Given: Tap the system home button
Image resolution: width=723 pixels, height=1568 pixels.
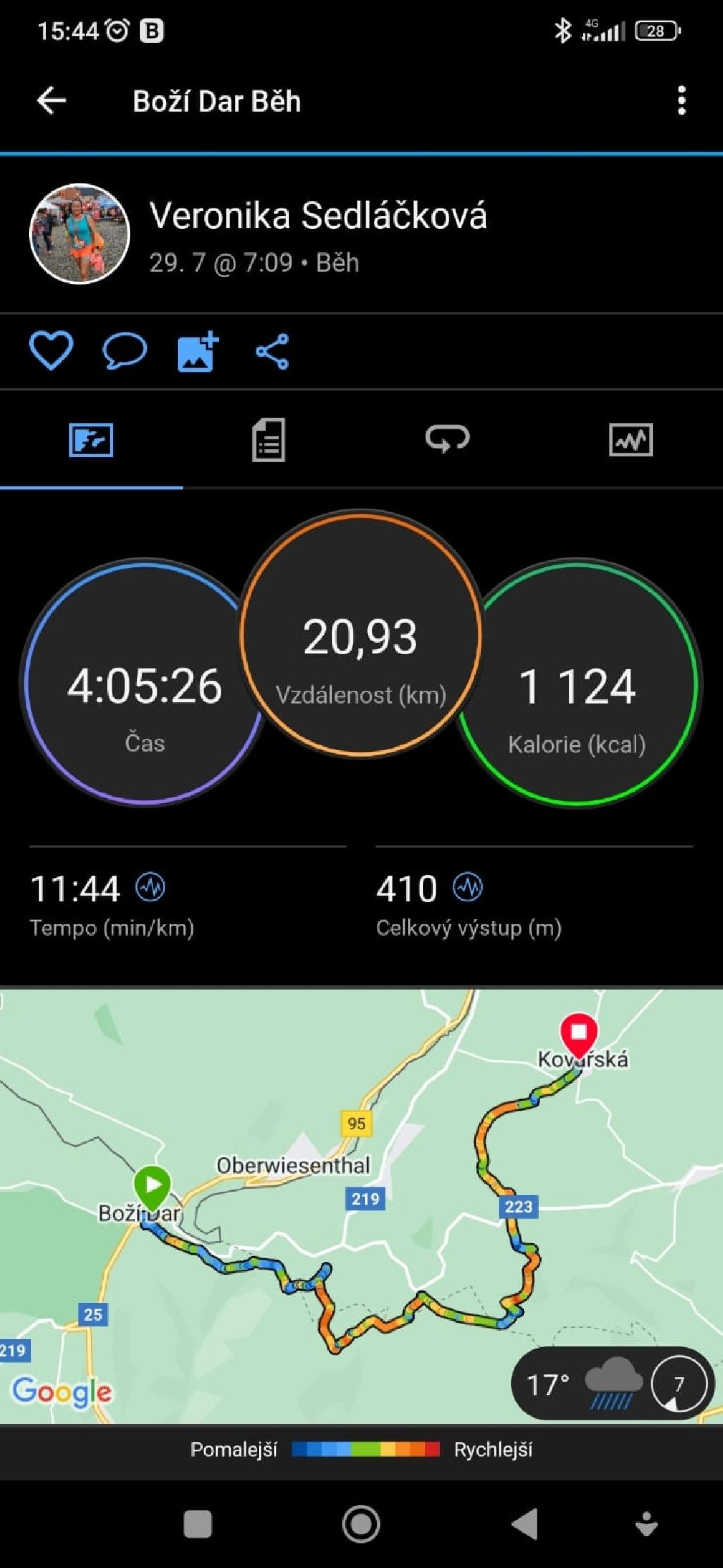Looking at the screenshot, I should pos(361,1524).
